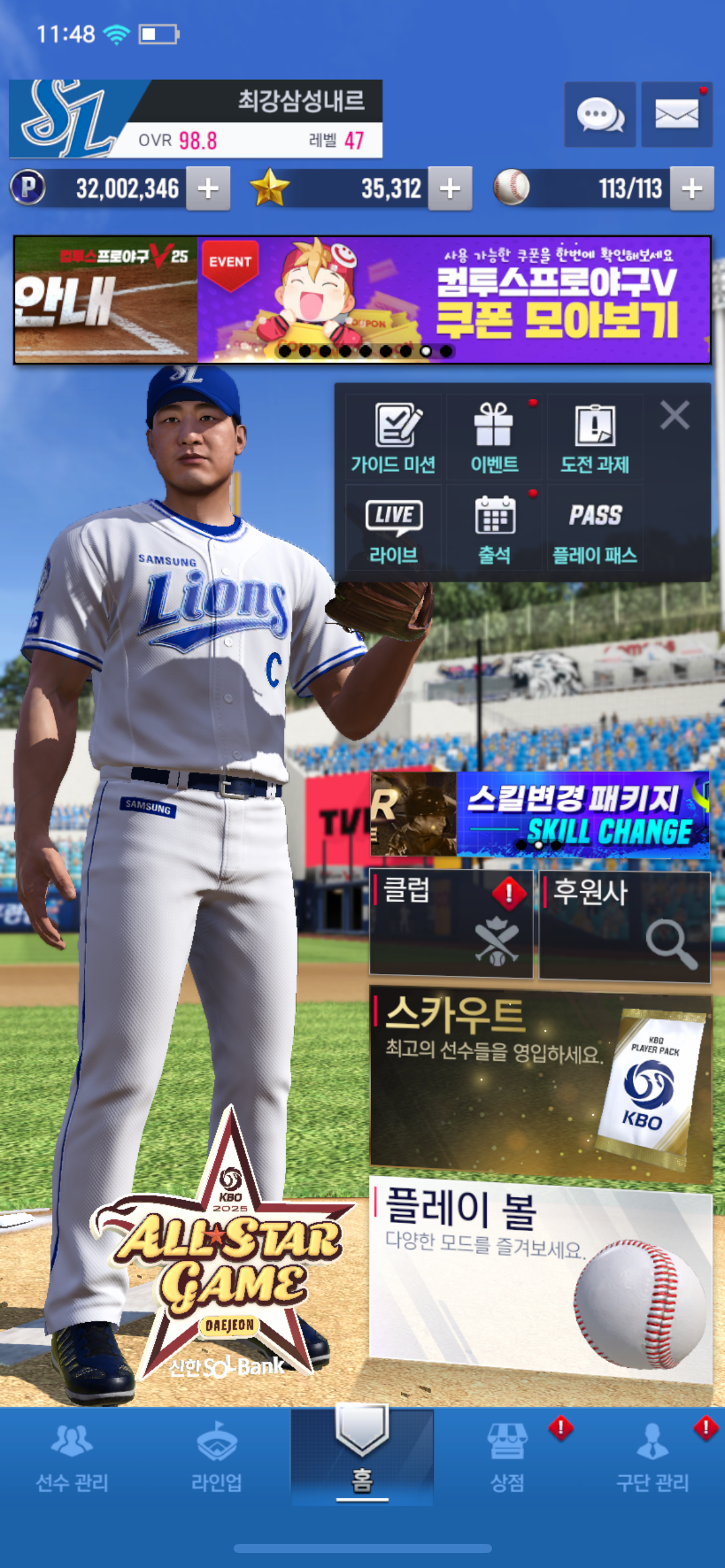Screen dimensions: 725x1568
Task: Open the 클럽 card
Action: (450, 924)
